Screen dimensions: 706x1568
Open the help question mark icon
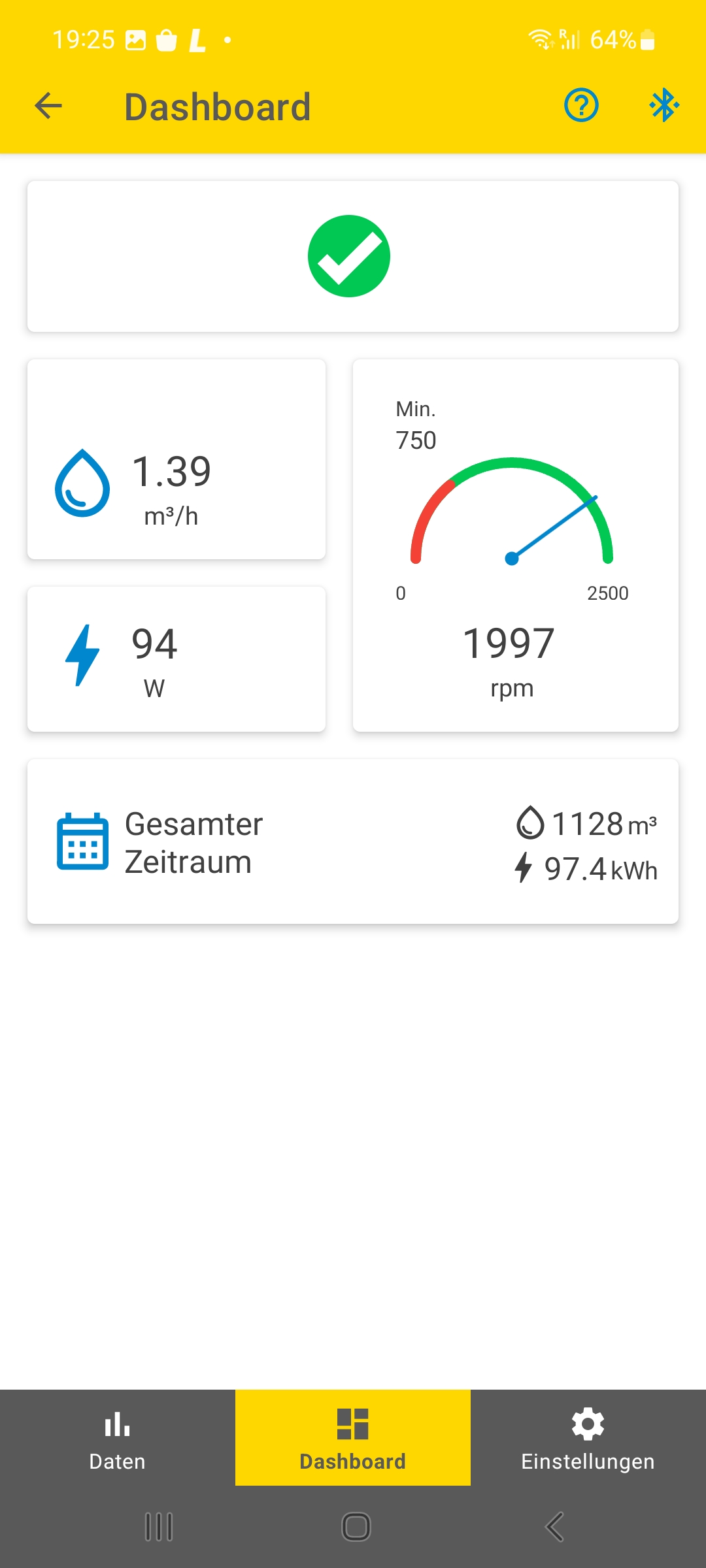click(581, 105)
